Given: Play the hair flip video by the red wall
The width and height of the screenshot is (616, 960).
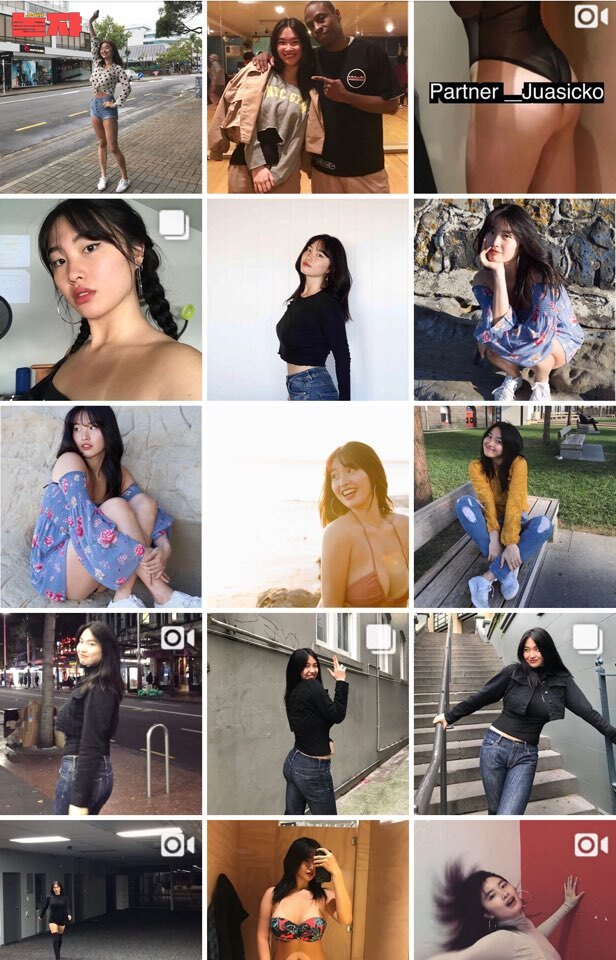Looking at the screenshot, I should tap(514, 890).
